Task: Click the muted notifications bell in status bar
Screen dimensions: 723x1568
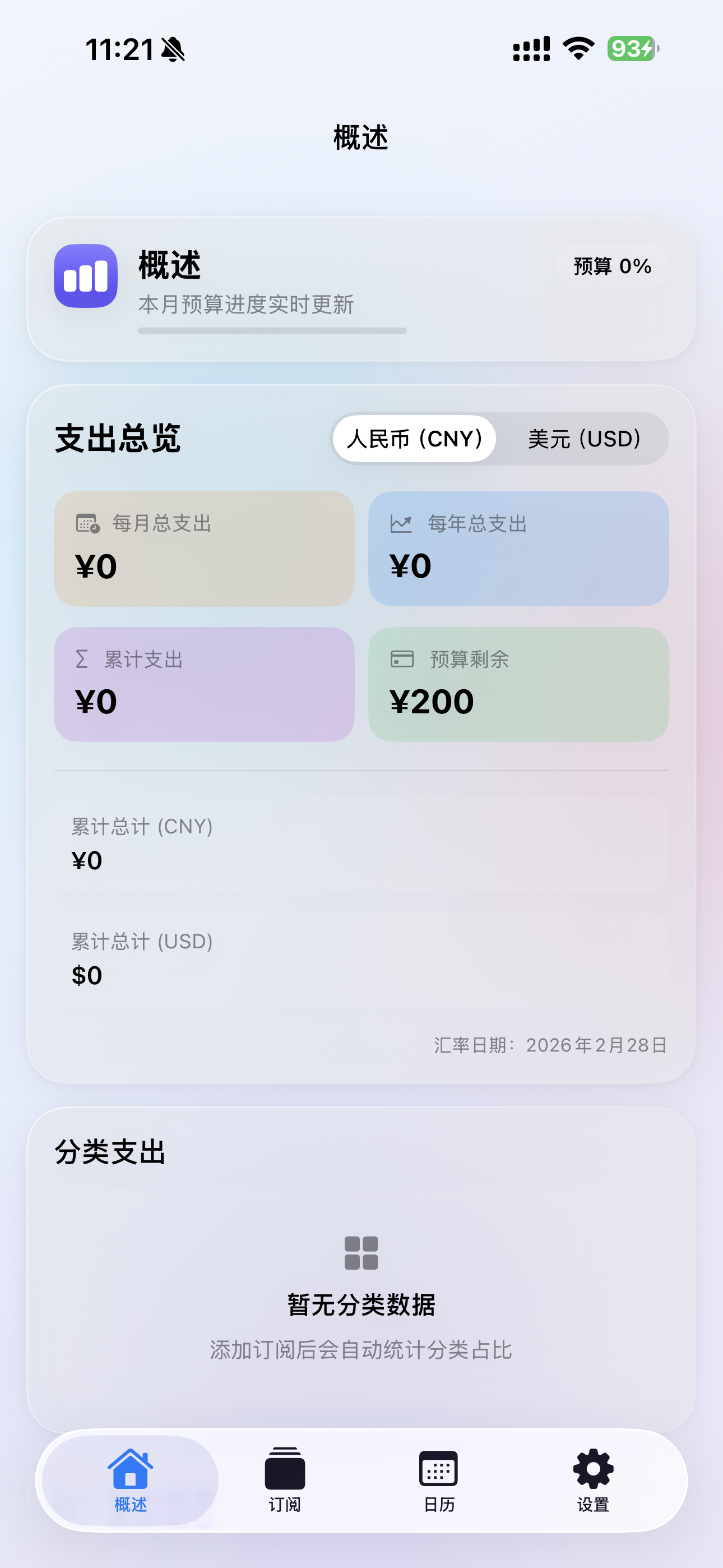Action: tap(171, 51)
